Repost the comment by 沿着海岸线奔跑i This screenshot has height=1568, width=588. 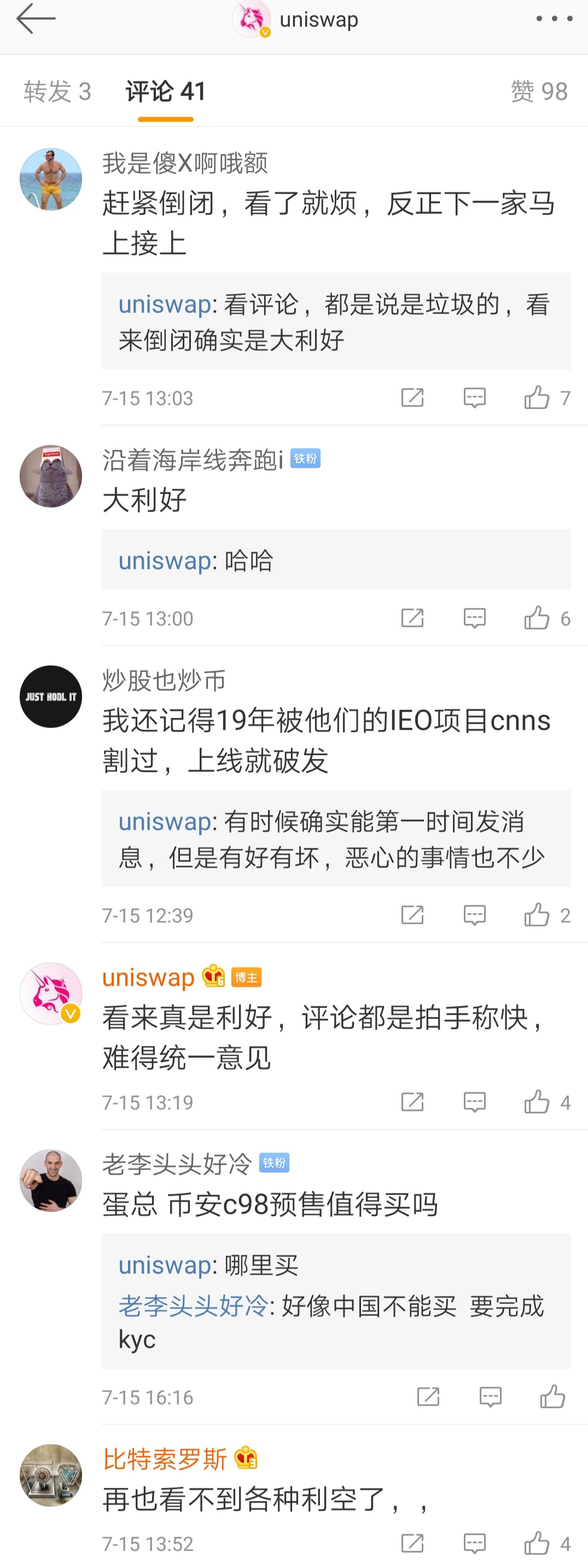point(412,619)
